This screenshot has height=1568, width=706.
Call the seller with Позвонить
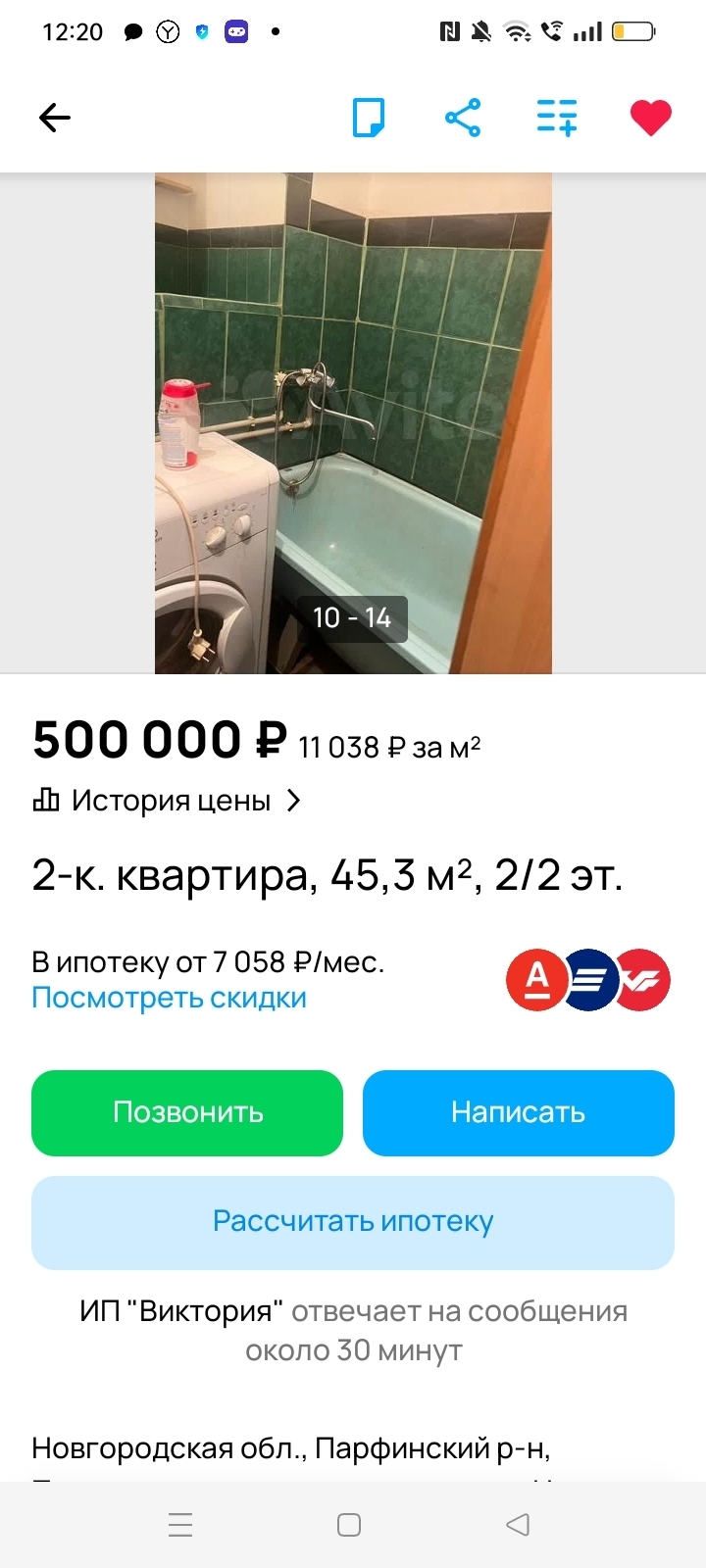click(187, 1112)
